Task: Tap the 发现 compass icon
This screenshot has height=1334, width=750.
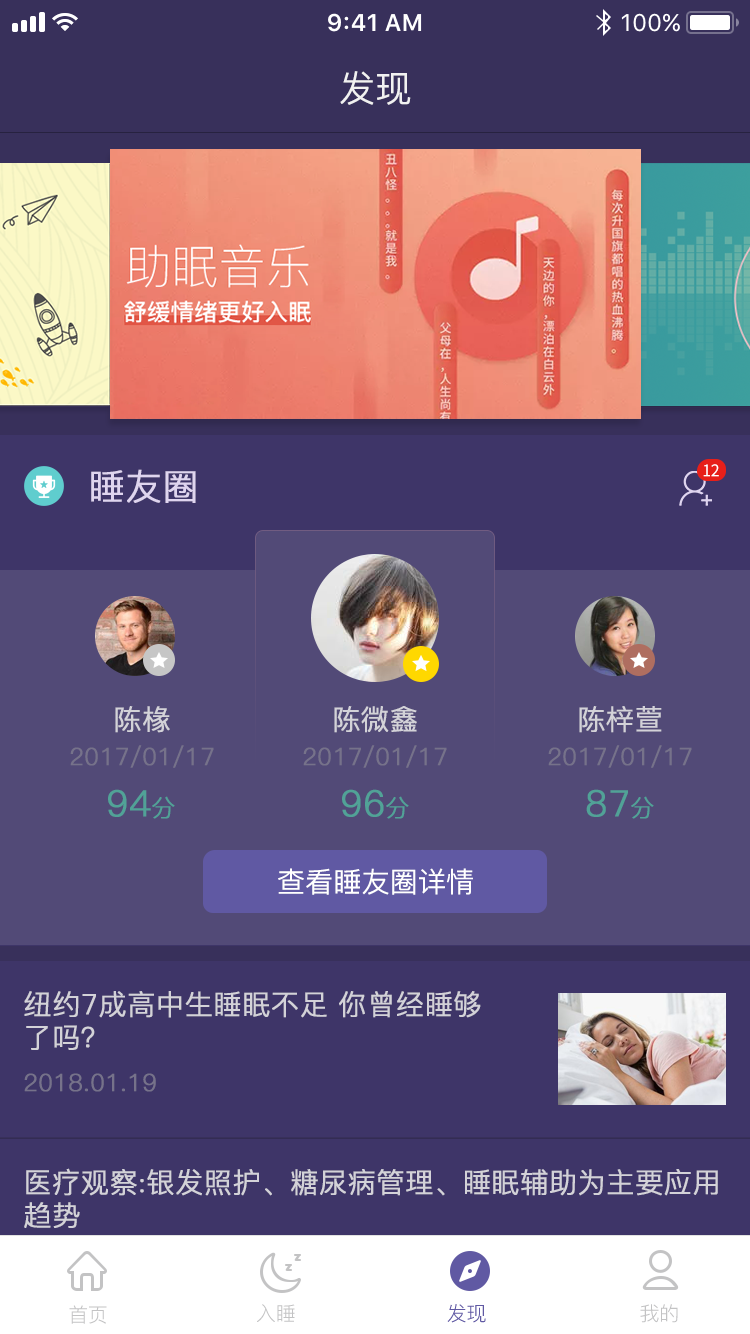Action: tap(468, 1268)
